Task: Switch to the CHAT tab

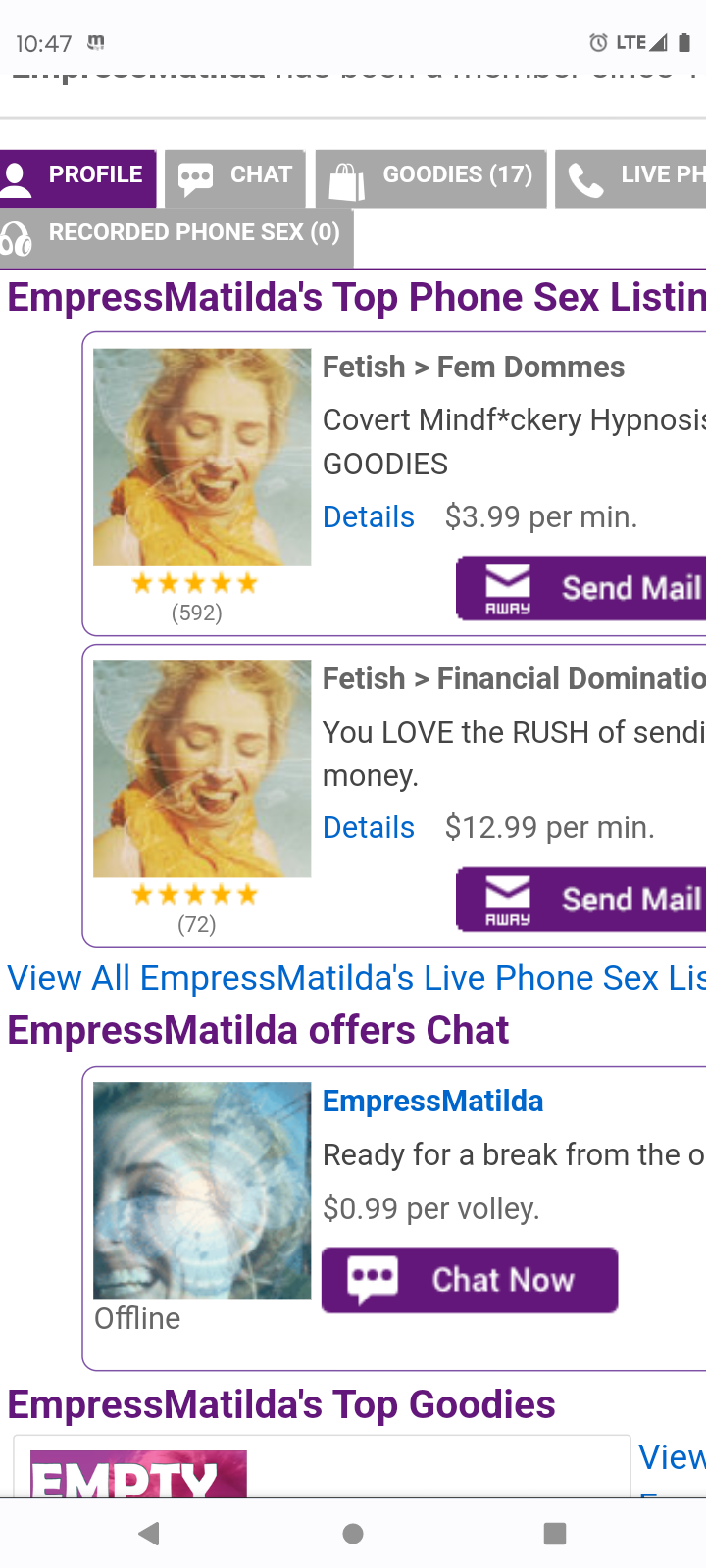Action: tap(235, 176)
